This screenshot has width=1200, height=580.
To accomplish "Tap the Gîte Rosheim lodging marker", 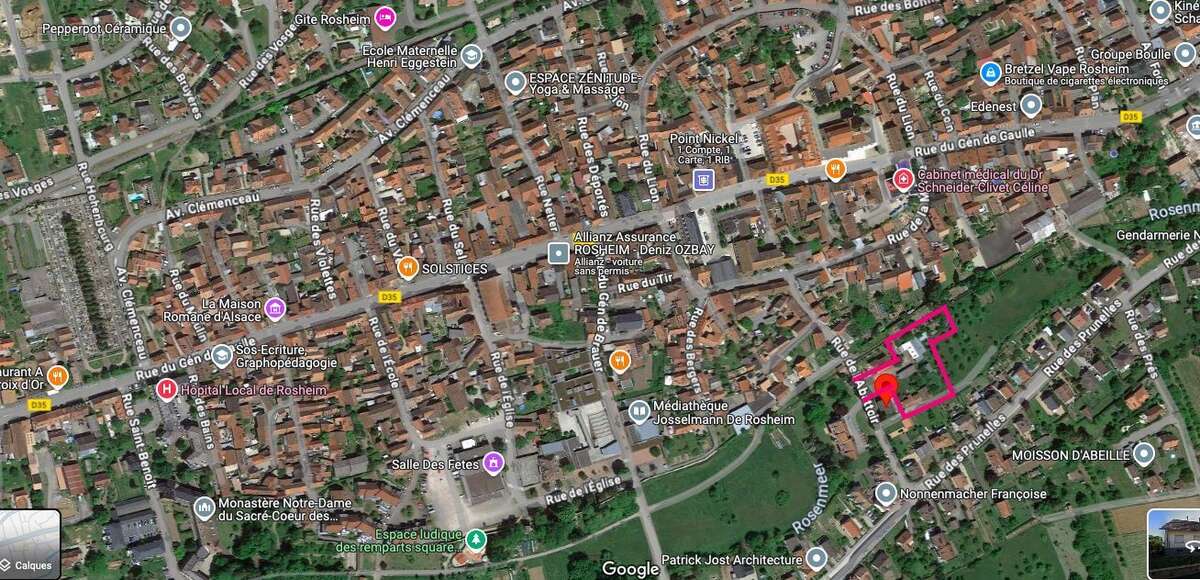I will point(385,18).
